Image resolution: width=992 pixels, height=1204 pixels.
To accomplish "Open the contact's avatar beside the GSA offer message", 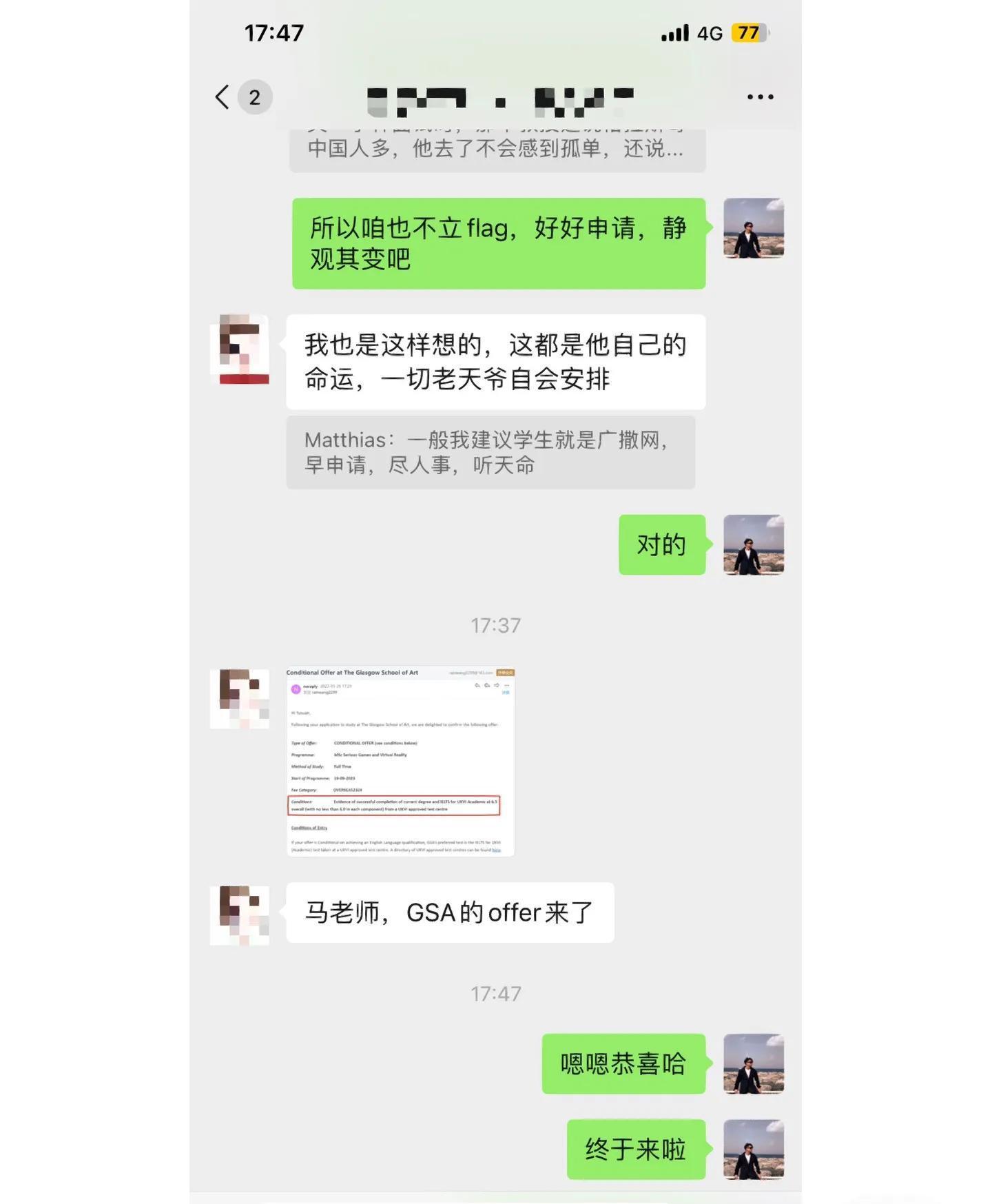I will tap(239, 915).
